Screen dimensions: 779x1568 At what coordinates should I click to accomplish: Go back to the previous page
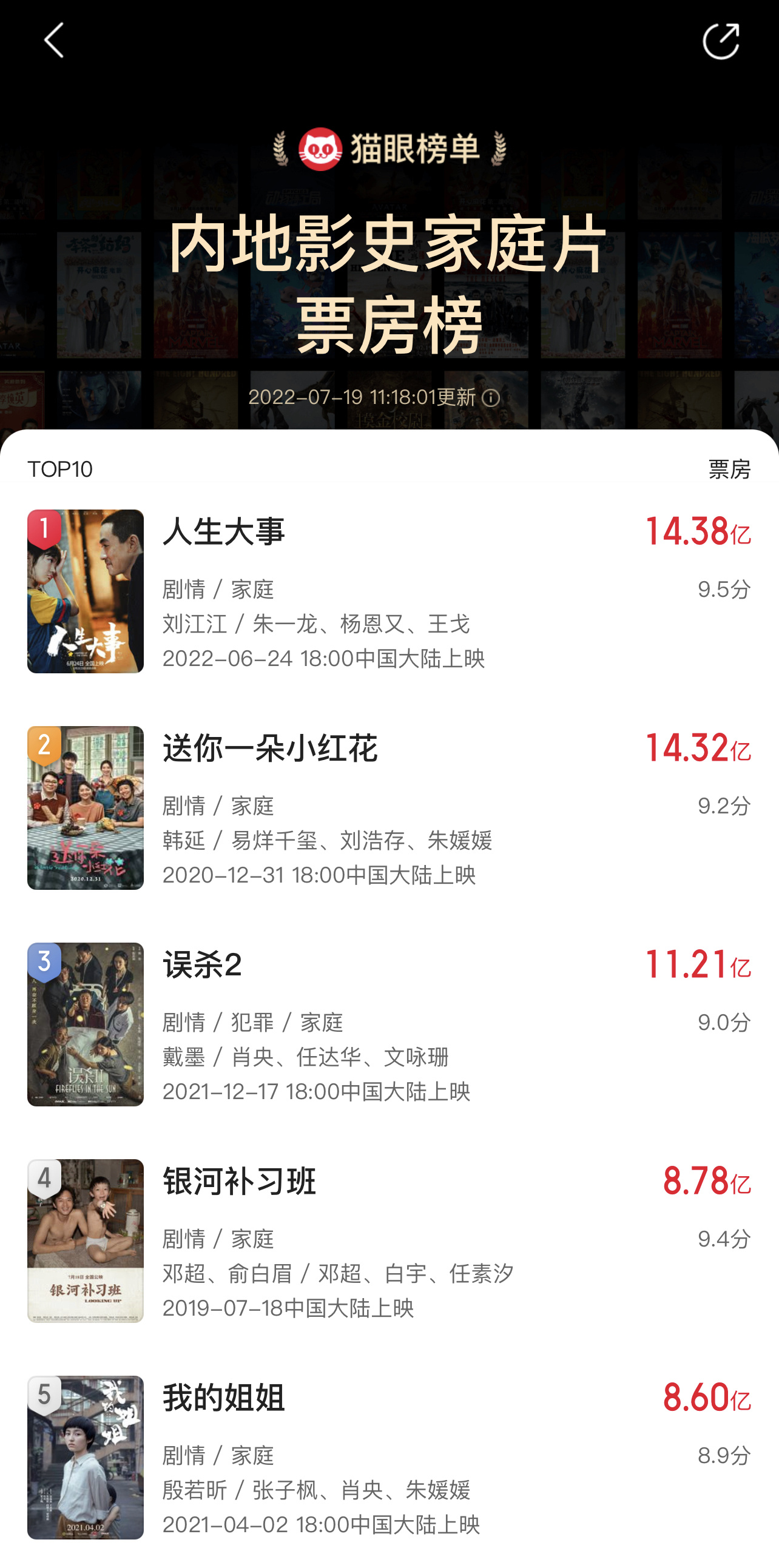(53, 41)
